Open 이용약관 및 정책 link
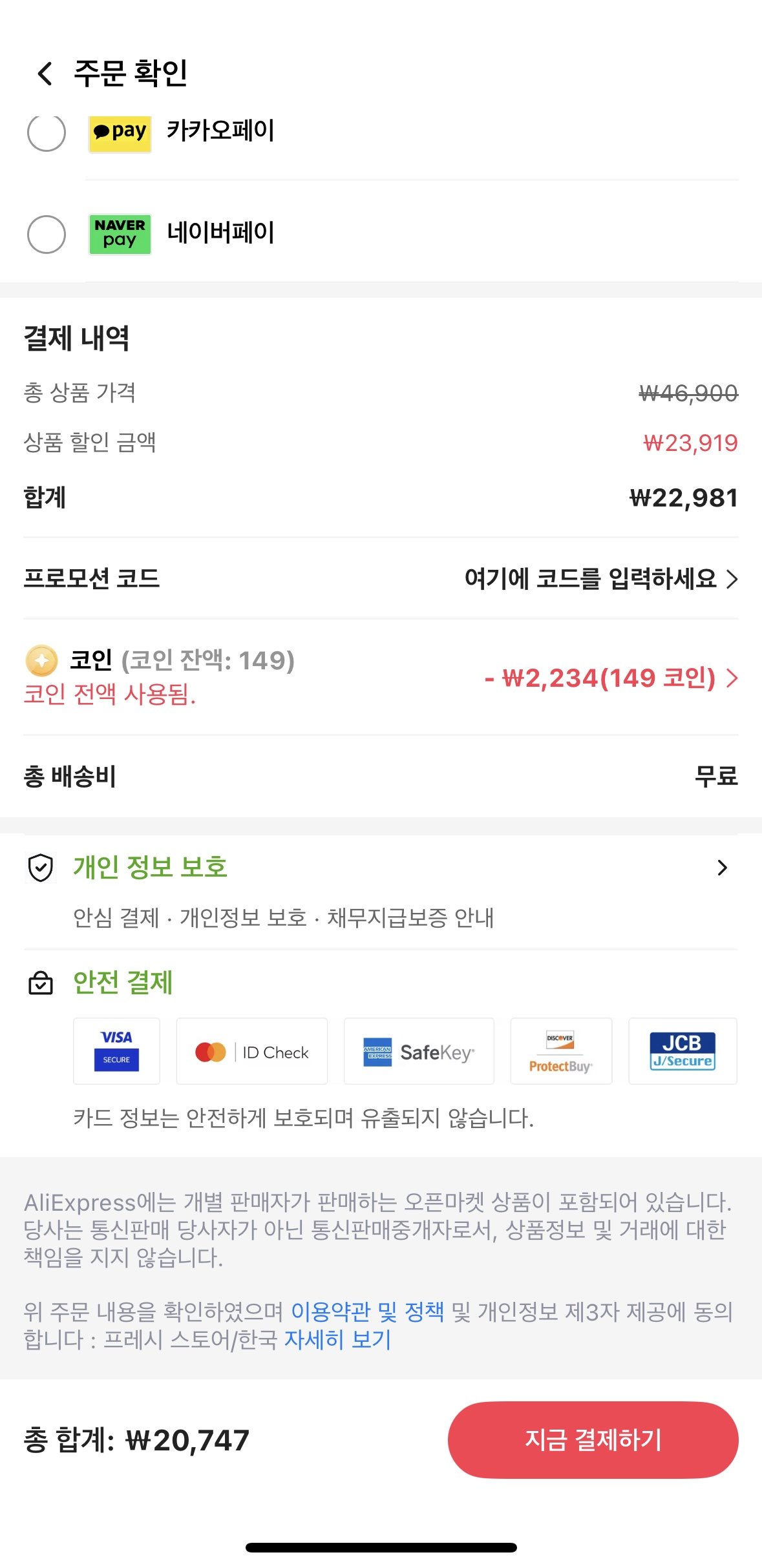This screenshot has height=1568, width=762. click(x=367, y=1312)
